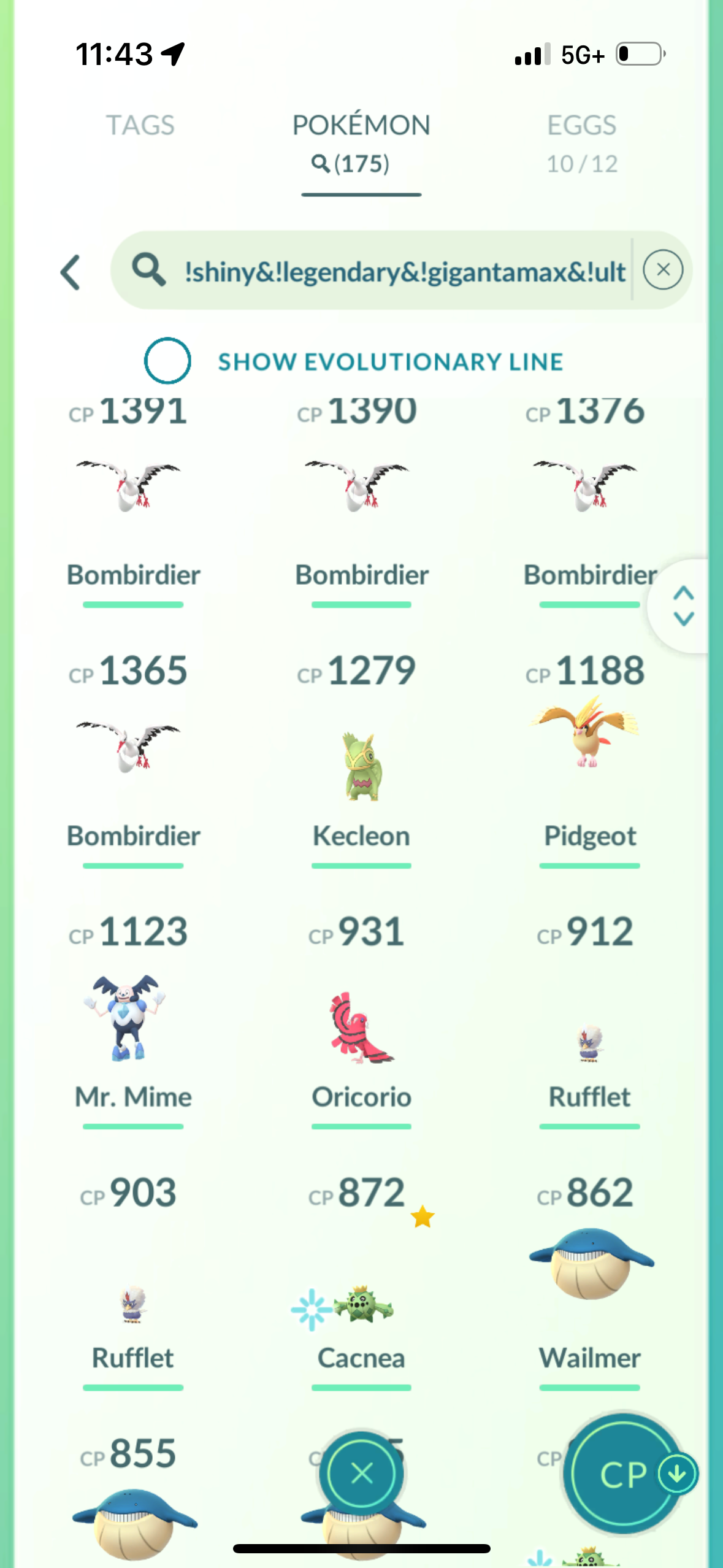
Task: Open Rufflet with CP 912
Action: [x=589, y=1043]
